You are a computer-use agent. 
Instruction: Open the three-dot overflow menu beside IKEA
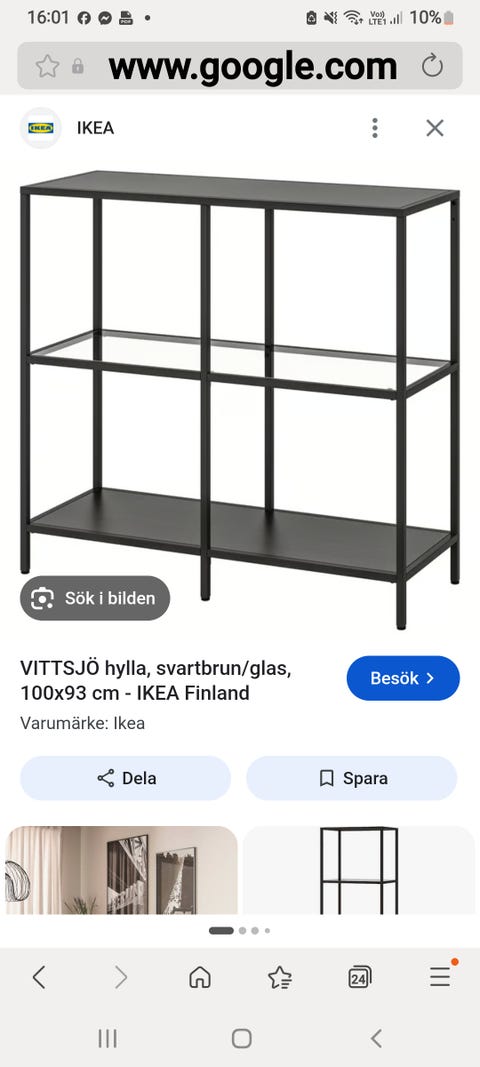[374, 128]
